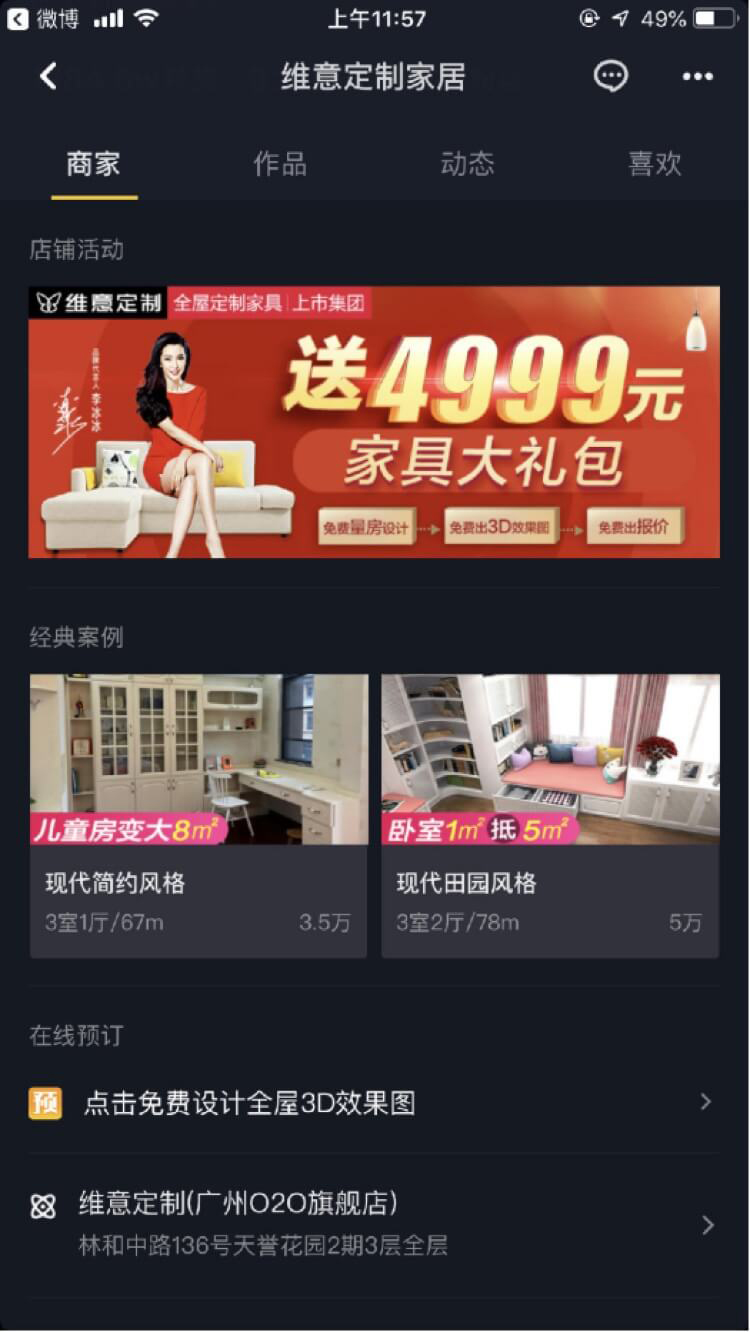Select the 商家 tab
This screenshot has height=1332, width=750.
[94, 165]
